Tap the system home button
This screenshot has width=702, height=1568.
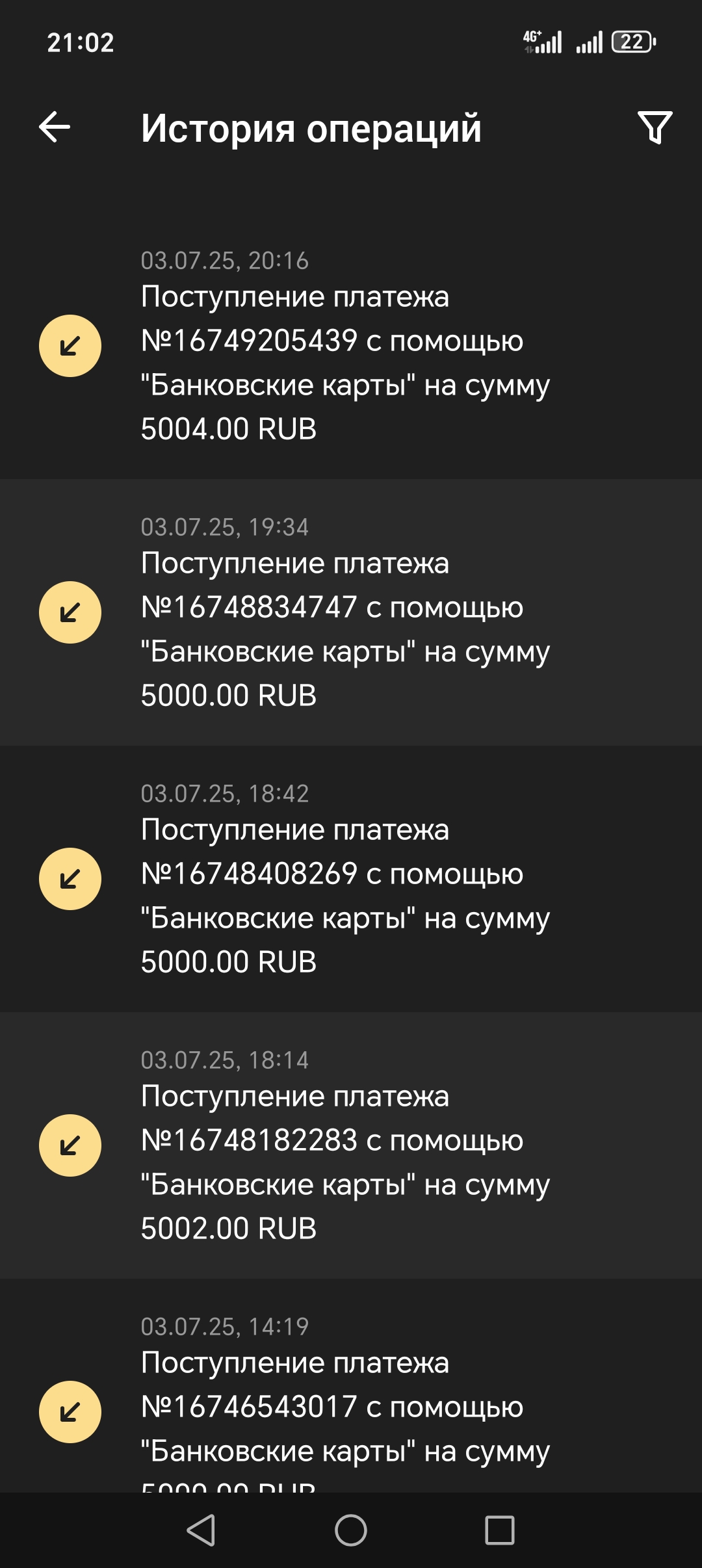[351, 1530]
